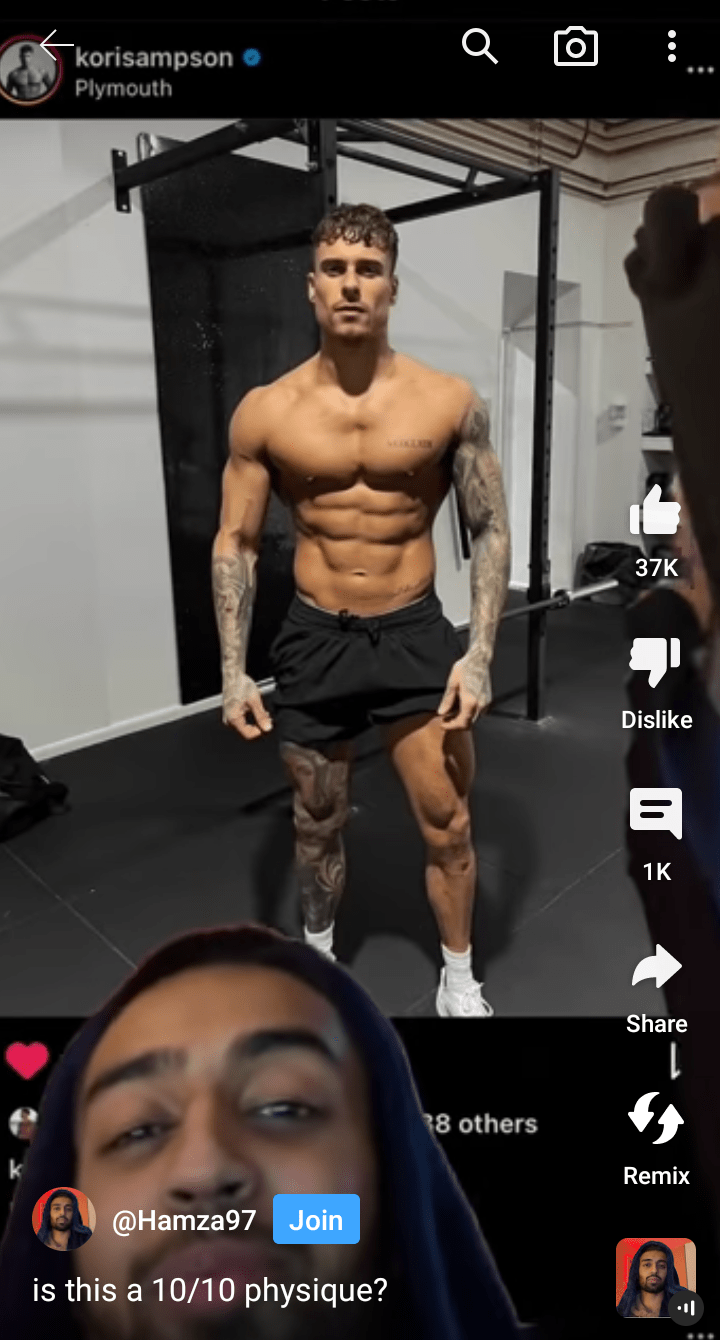
Task: Open the sound used in this Short
Action: point(656,1277)
